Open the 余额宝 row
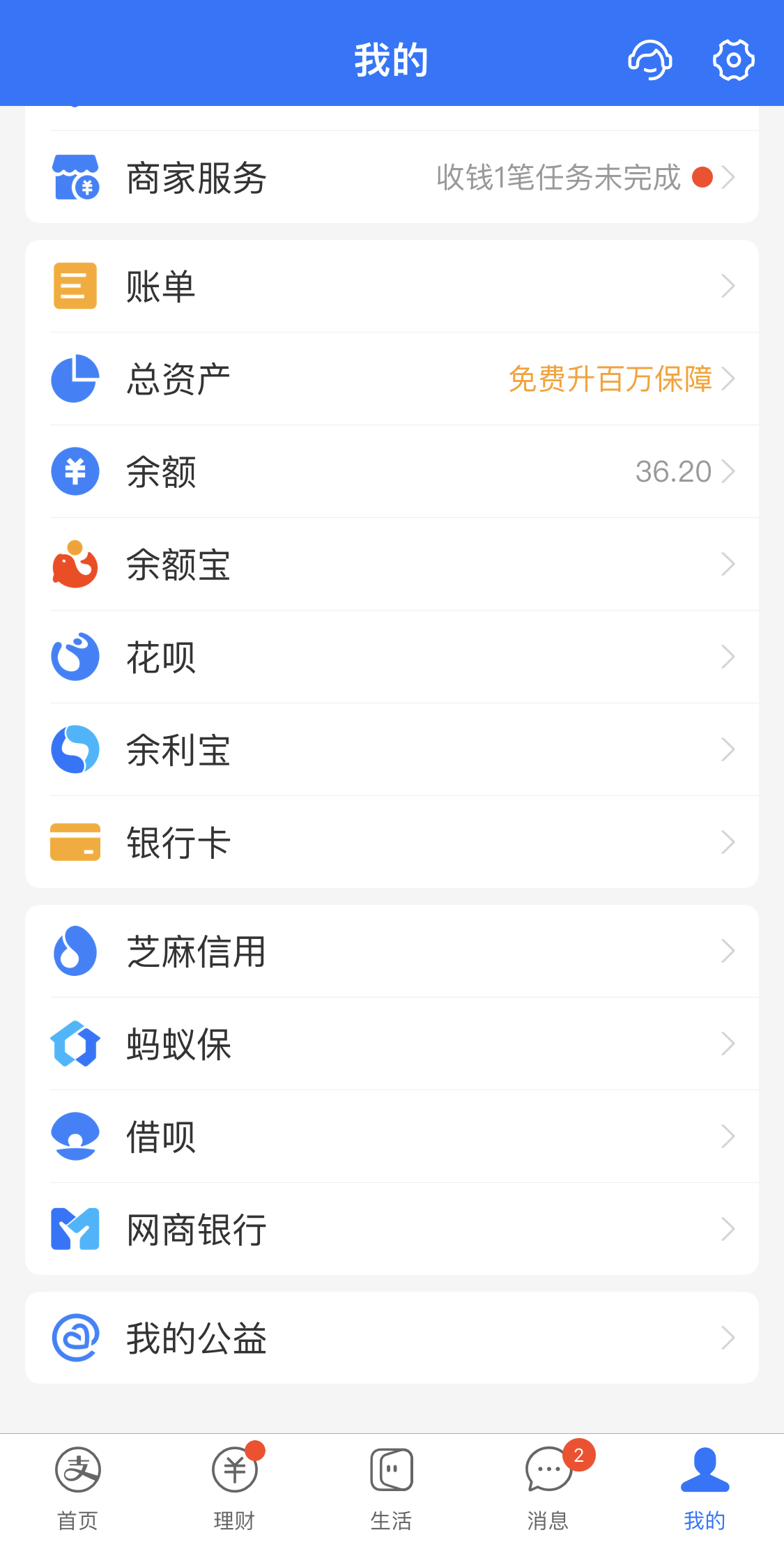 (392, 564)
